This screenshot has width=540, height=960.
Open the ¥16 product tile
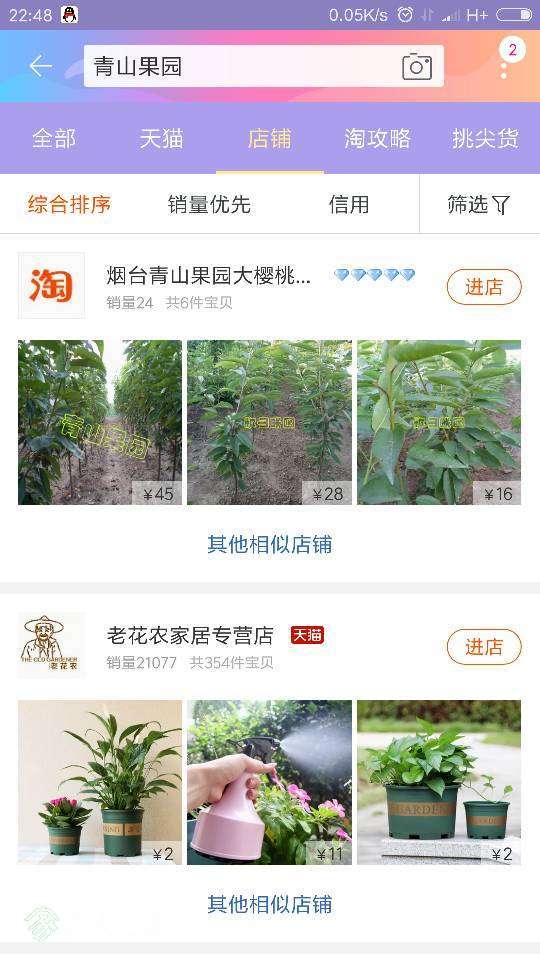[x=439, y=422]
